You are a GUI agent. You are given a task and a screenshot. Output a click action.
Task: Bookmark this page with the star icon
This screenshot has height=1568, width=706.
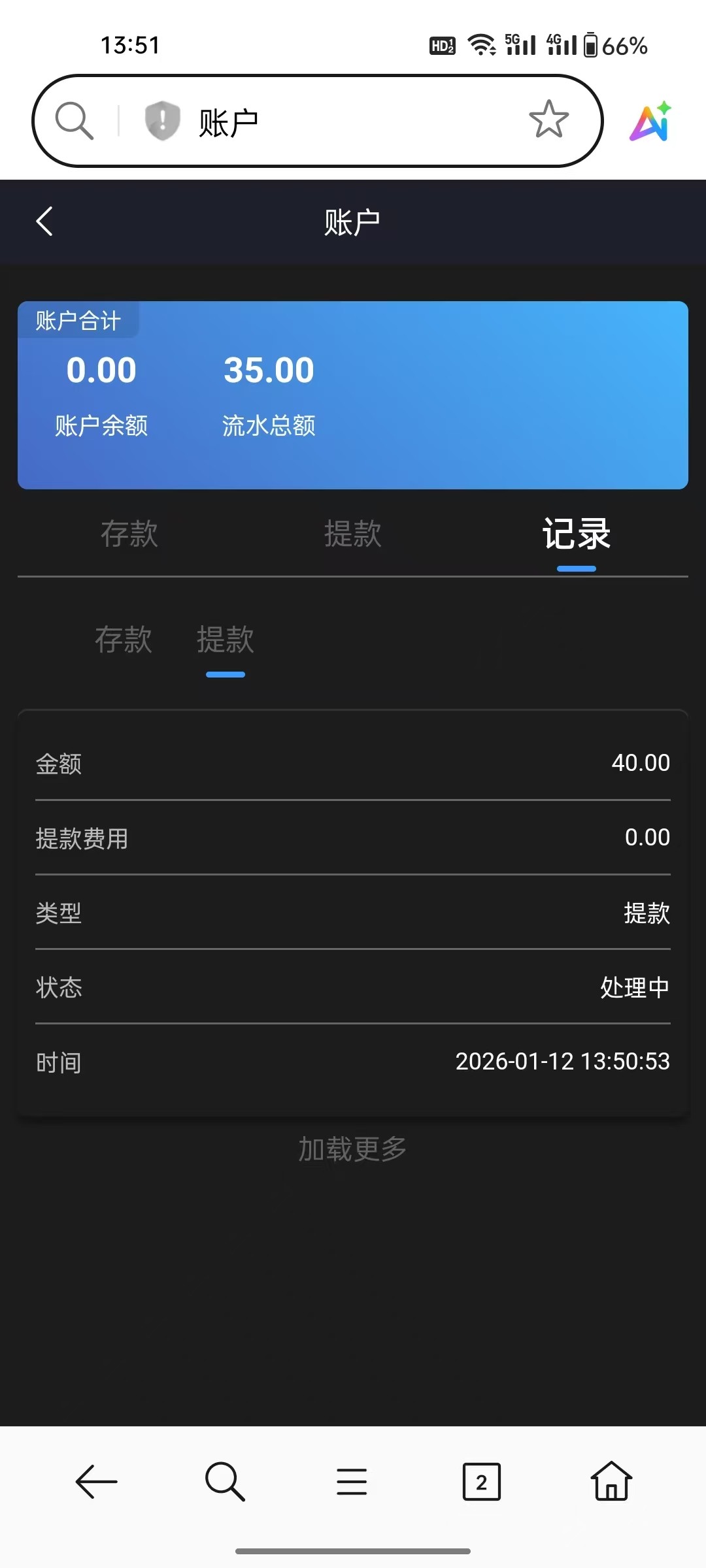(548, 120)
